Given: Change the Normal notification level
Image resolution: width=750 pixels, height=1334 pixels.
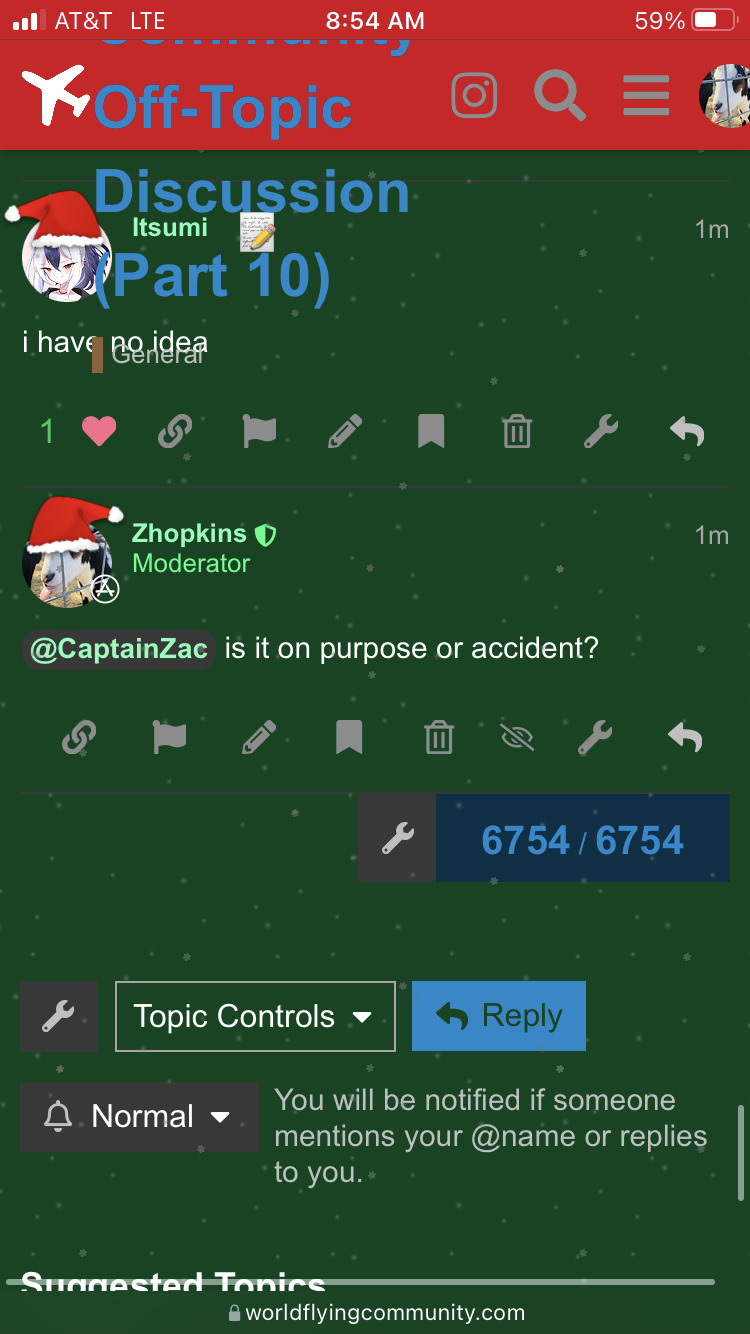Looking at the screenshot, I should click(x=139, y=1116).
